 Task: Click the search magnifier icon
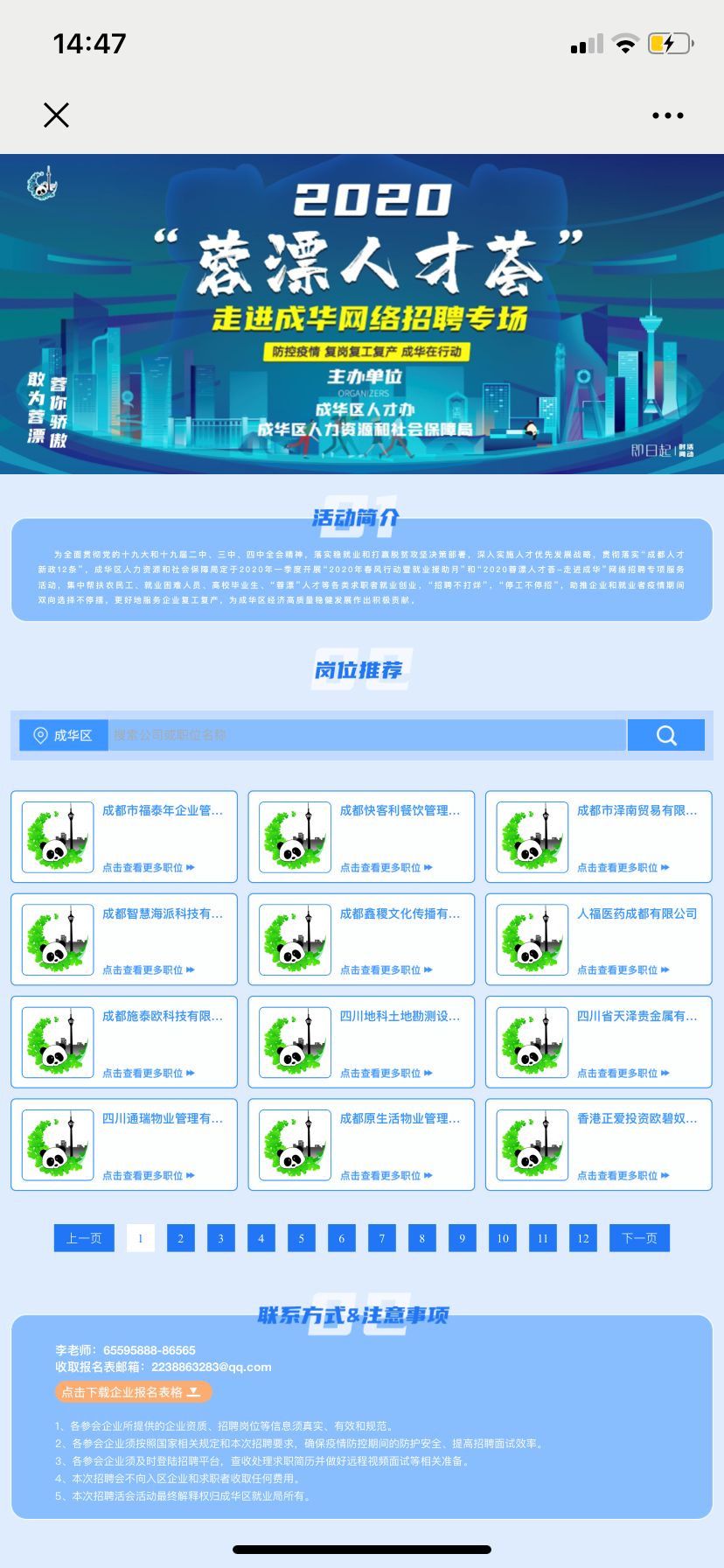tap(666, 734)
